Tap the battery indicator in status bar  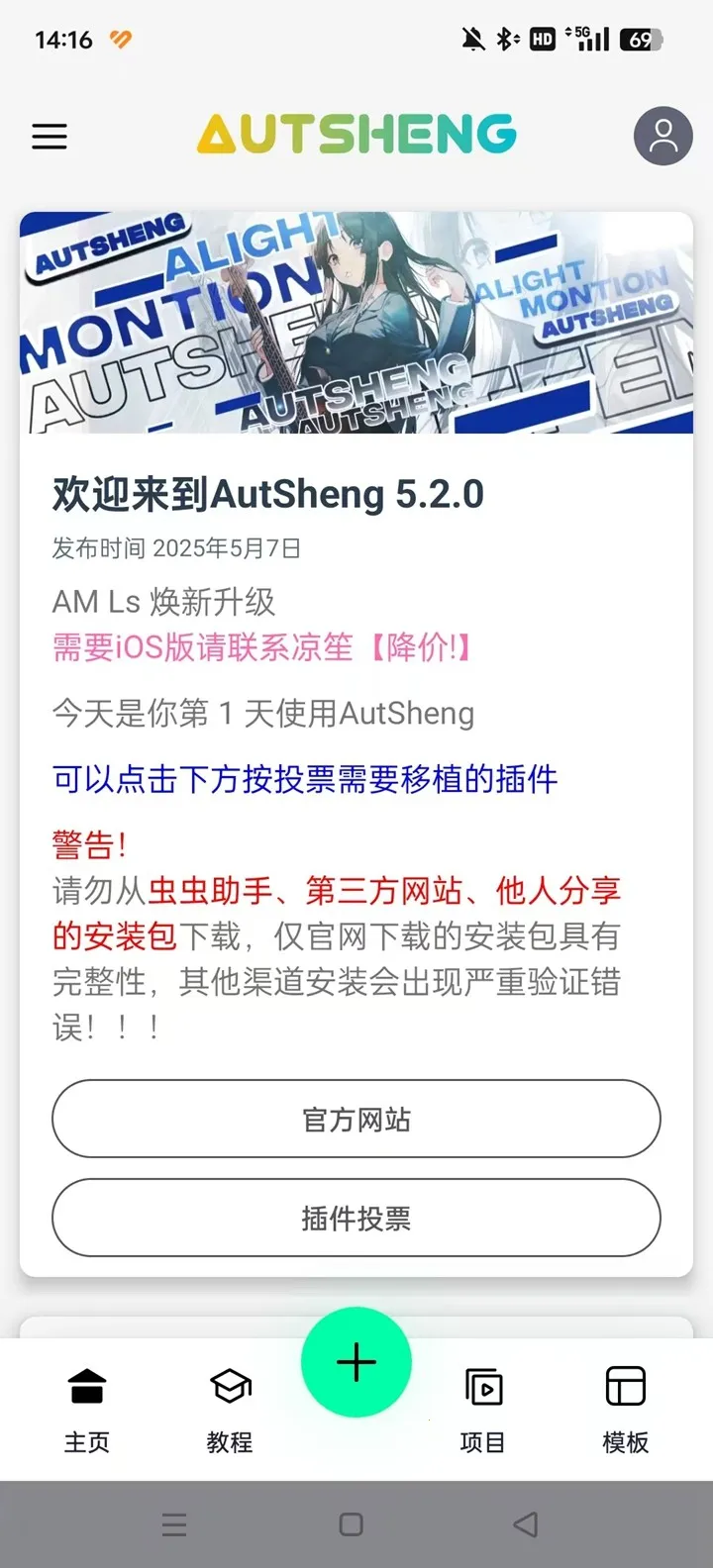point(640,38)
